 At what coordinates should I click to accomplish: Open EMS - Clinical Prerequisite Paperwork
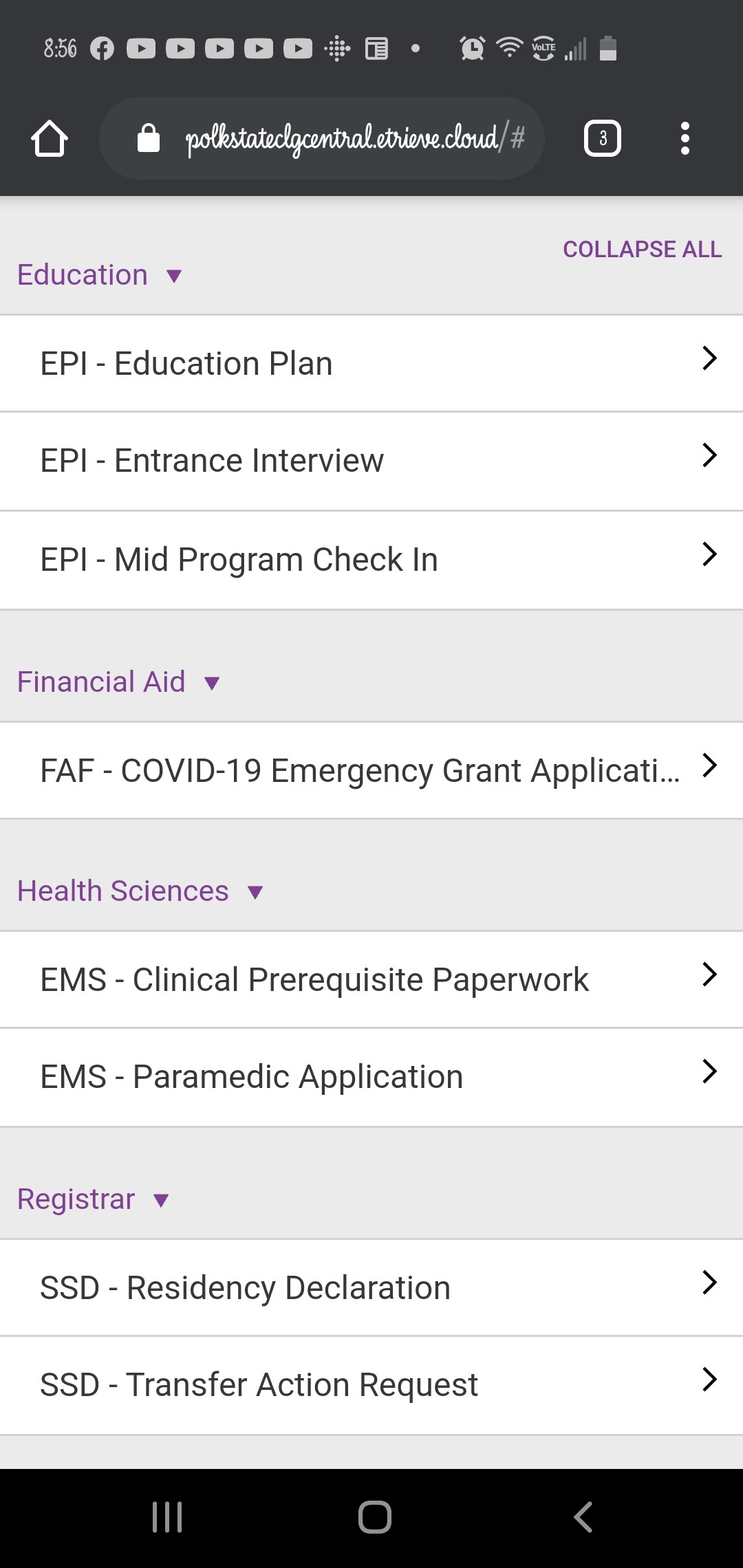point(371,980)
